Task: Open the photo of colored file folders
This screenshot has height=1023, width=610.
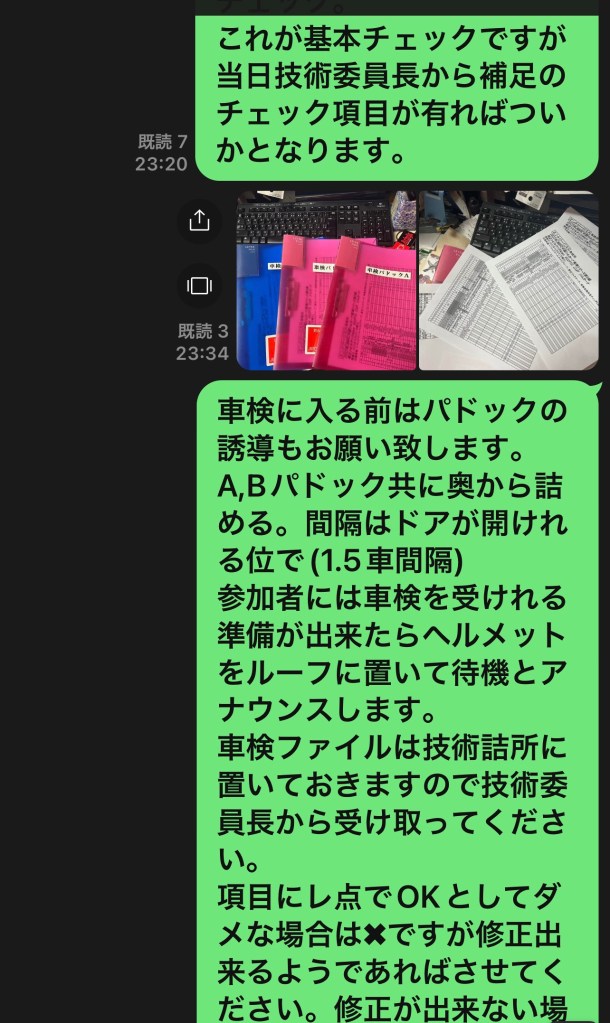Action: (326, 281)
